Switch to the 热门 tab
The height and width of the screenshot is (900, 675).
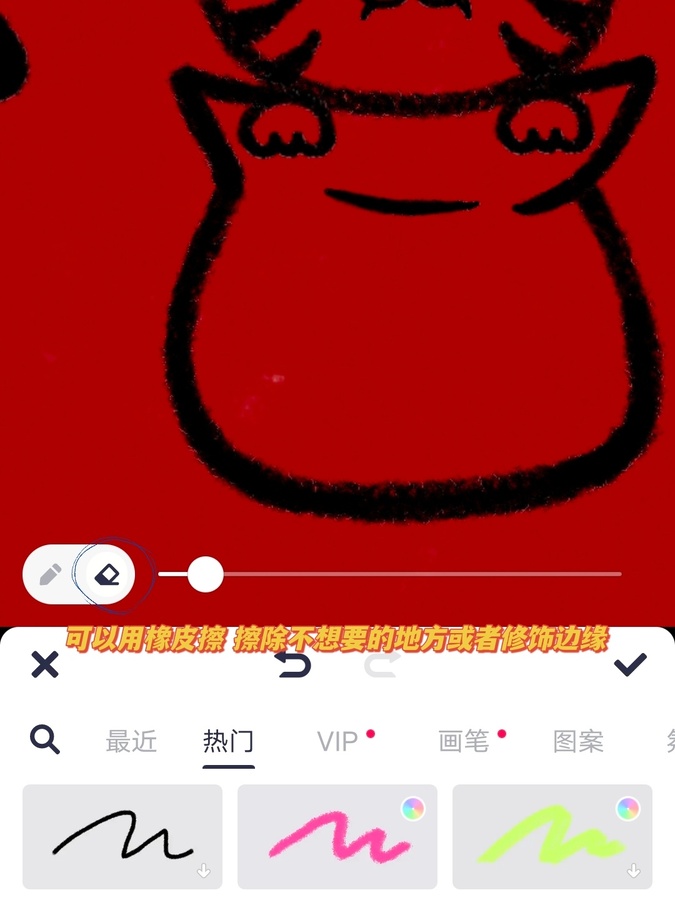pos(228,741)
